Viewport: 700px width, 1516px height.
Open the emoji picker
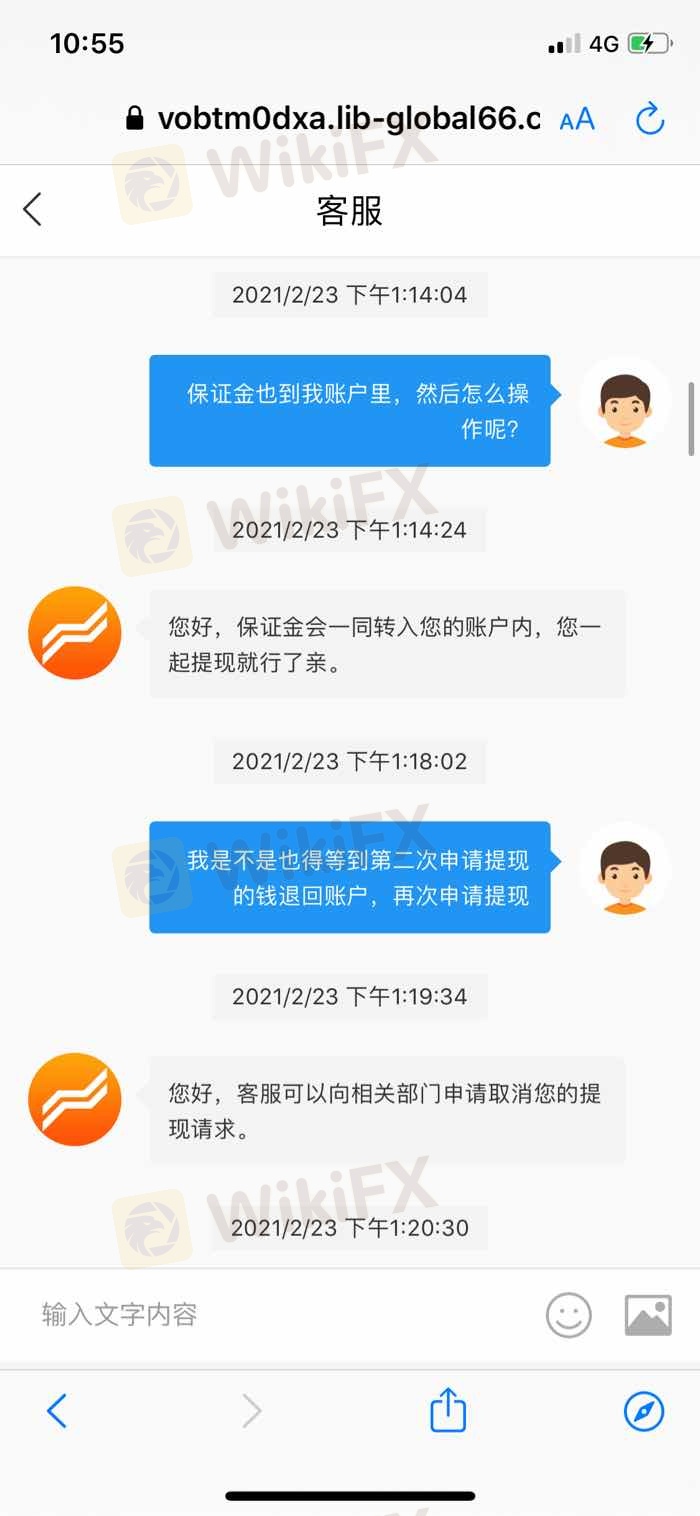click(x=568, y=1315)
